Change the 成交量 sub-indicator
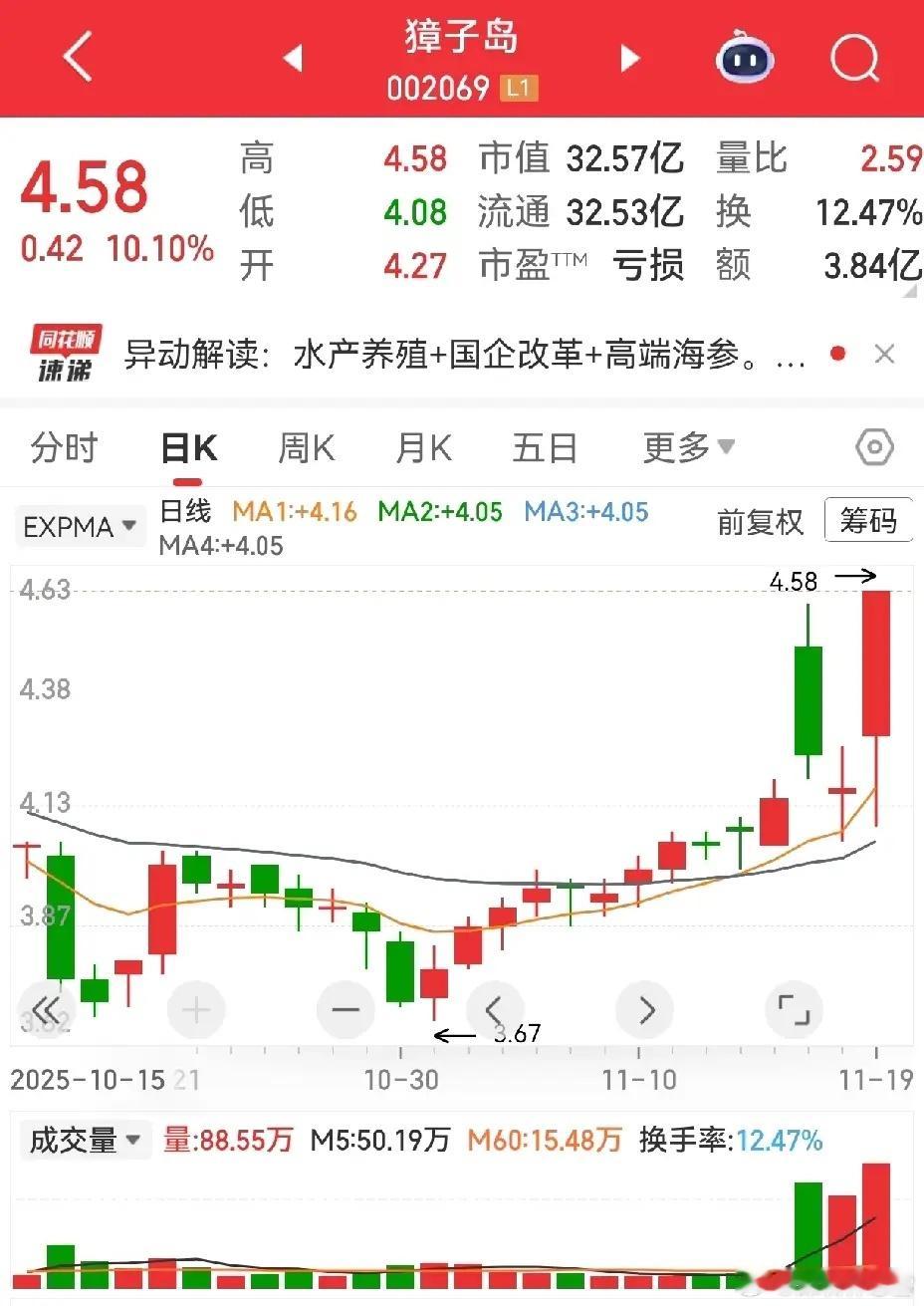The width and height of the screenshot is (924, 1306). (86, 1140)
